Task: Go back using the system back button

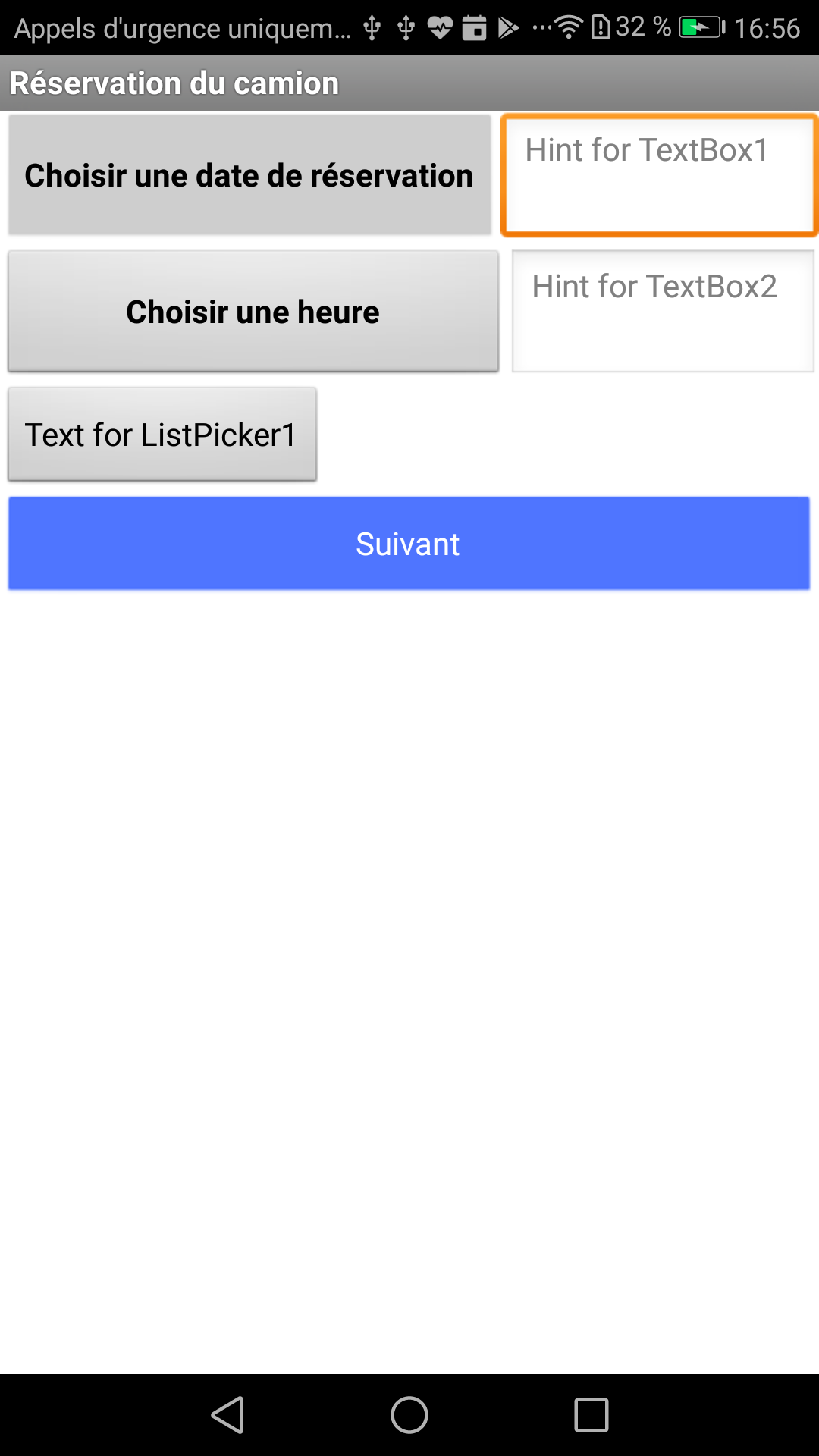Action: point(227,1415)
